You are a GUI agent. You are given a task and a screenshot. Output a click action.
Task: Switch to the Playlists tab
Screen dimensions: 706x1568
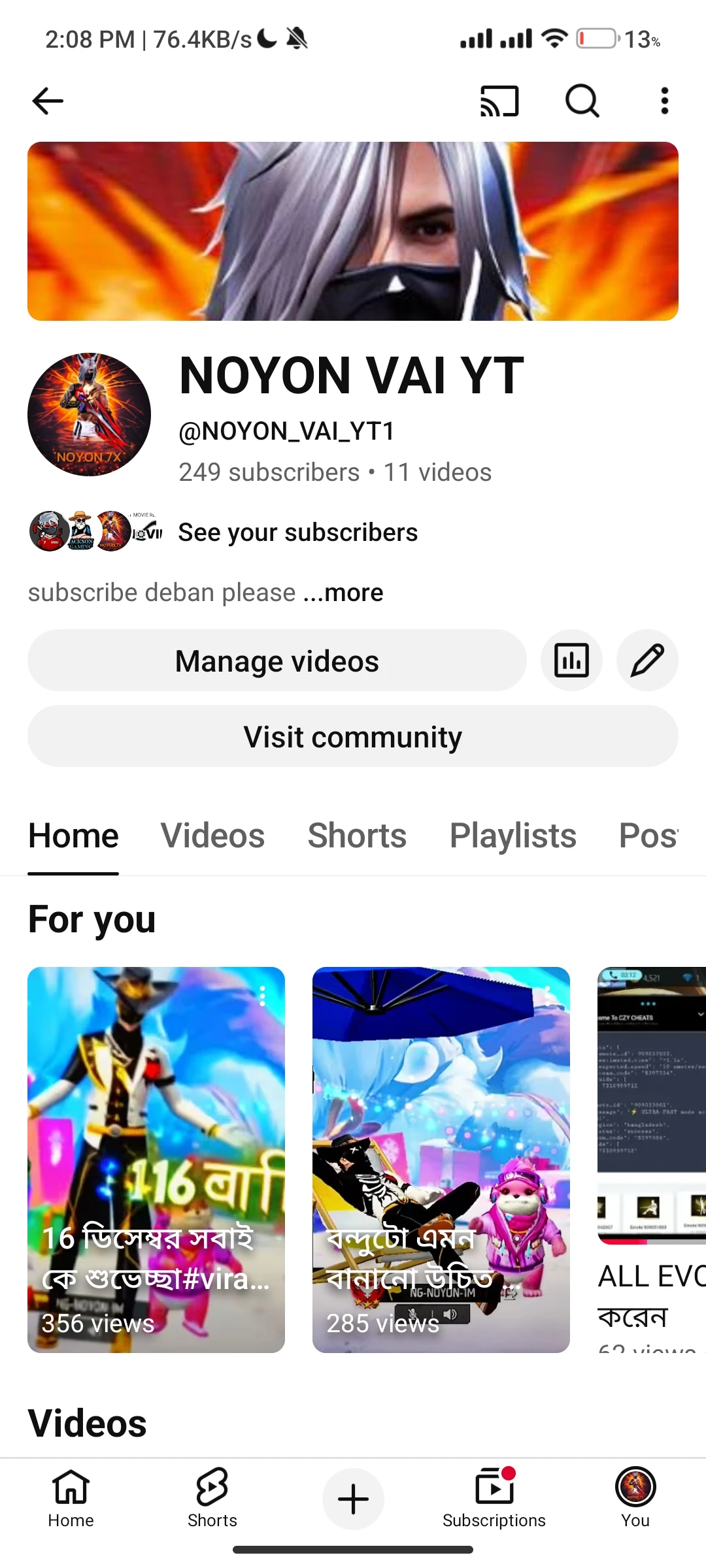point(513,836)
